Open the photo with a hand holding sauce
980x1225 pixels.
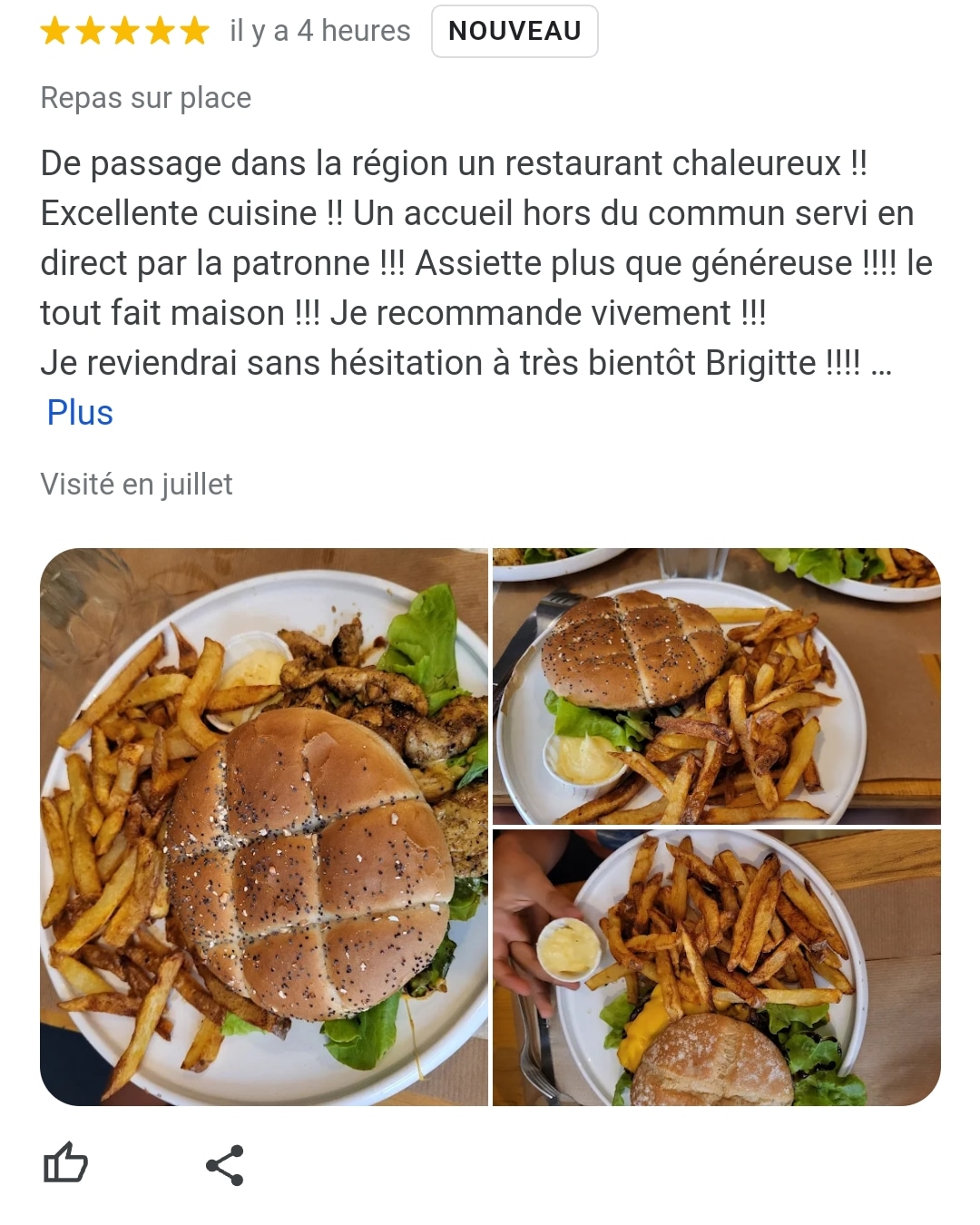[x=716, y=967]
